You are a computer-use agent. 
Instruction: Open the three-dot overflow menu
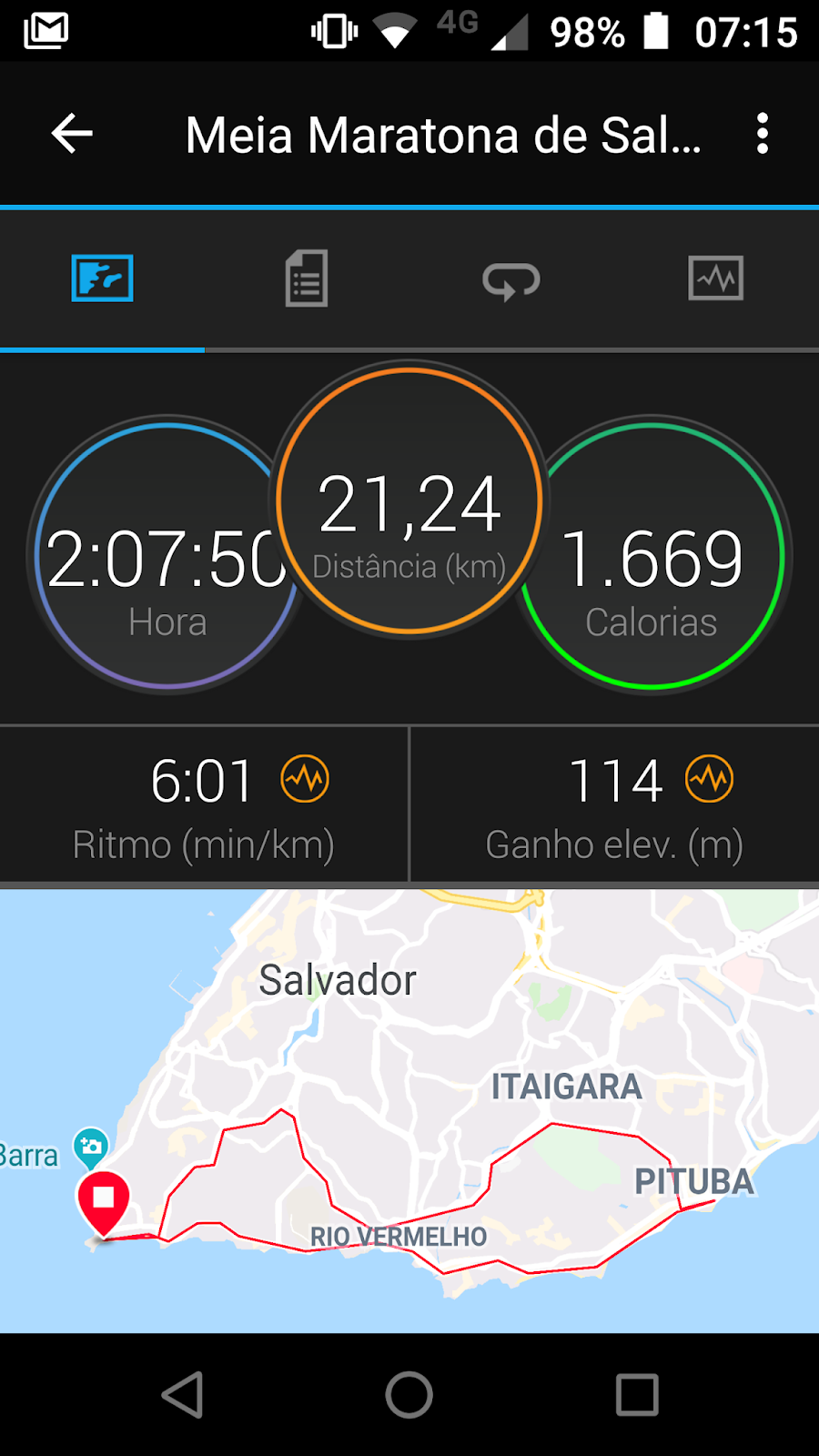click(x=763, y=135)
